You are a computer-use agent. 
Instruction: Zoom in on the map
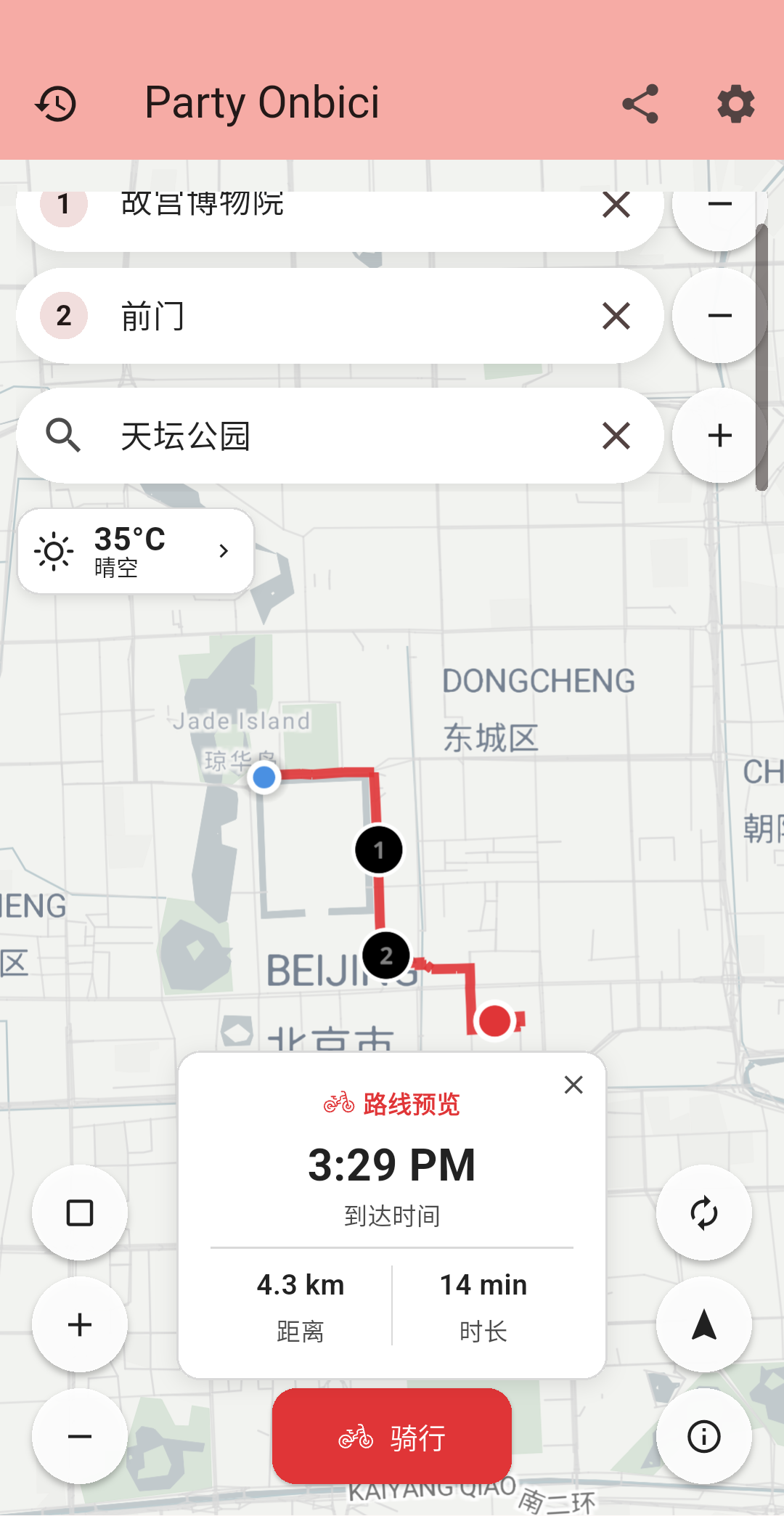(x=80, y=1324)
